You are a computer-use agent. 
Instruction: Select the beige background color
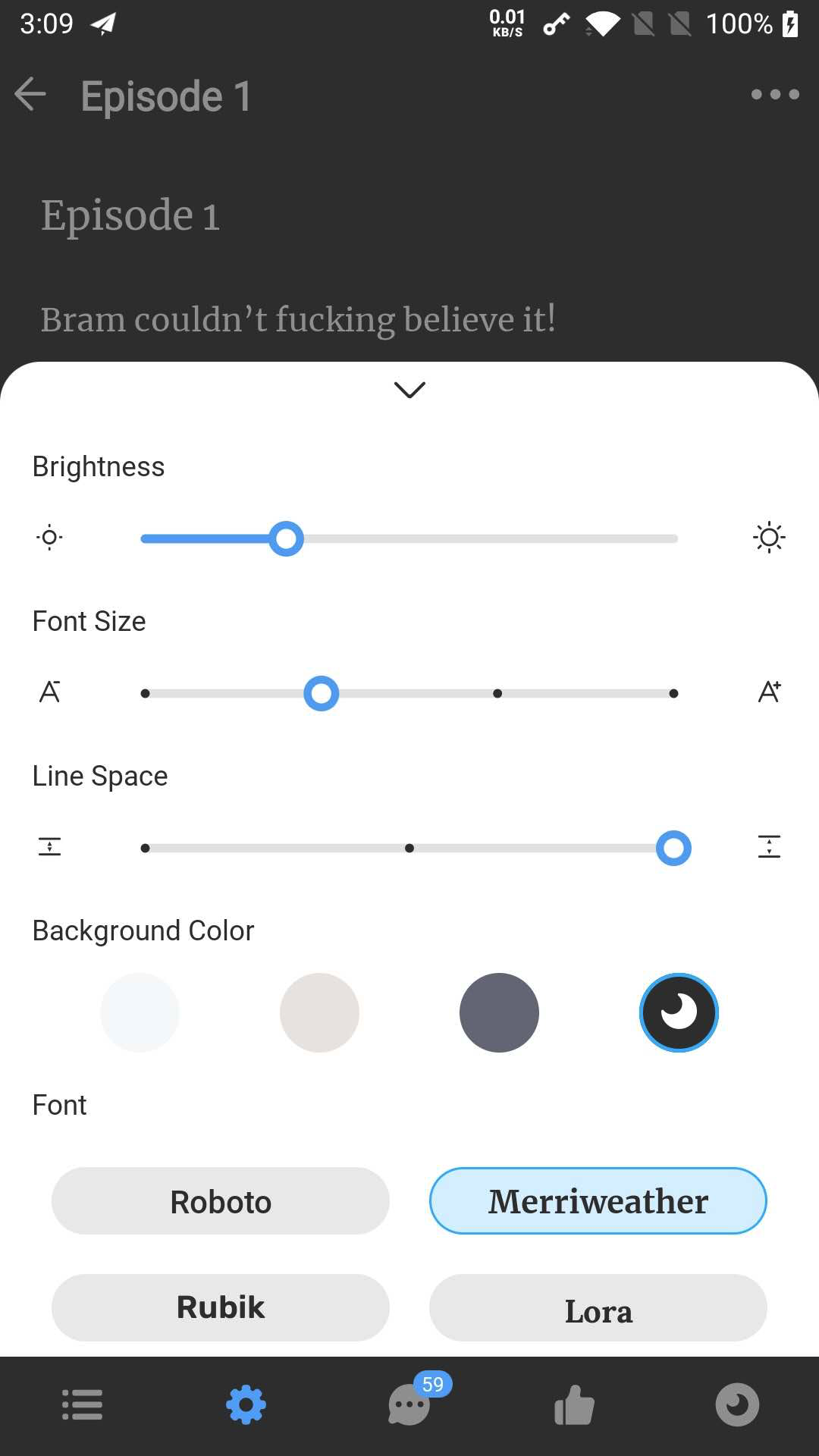pyautogui.click(x=319, y=1012)
